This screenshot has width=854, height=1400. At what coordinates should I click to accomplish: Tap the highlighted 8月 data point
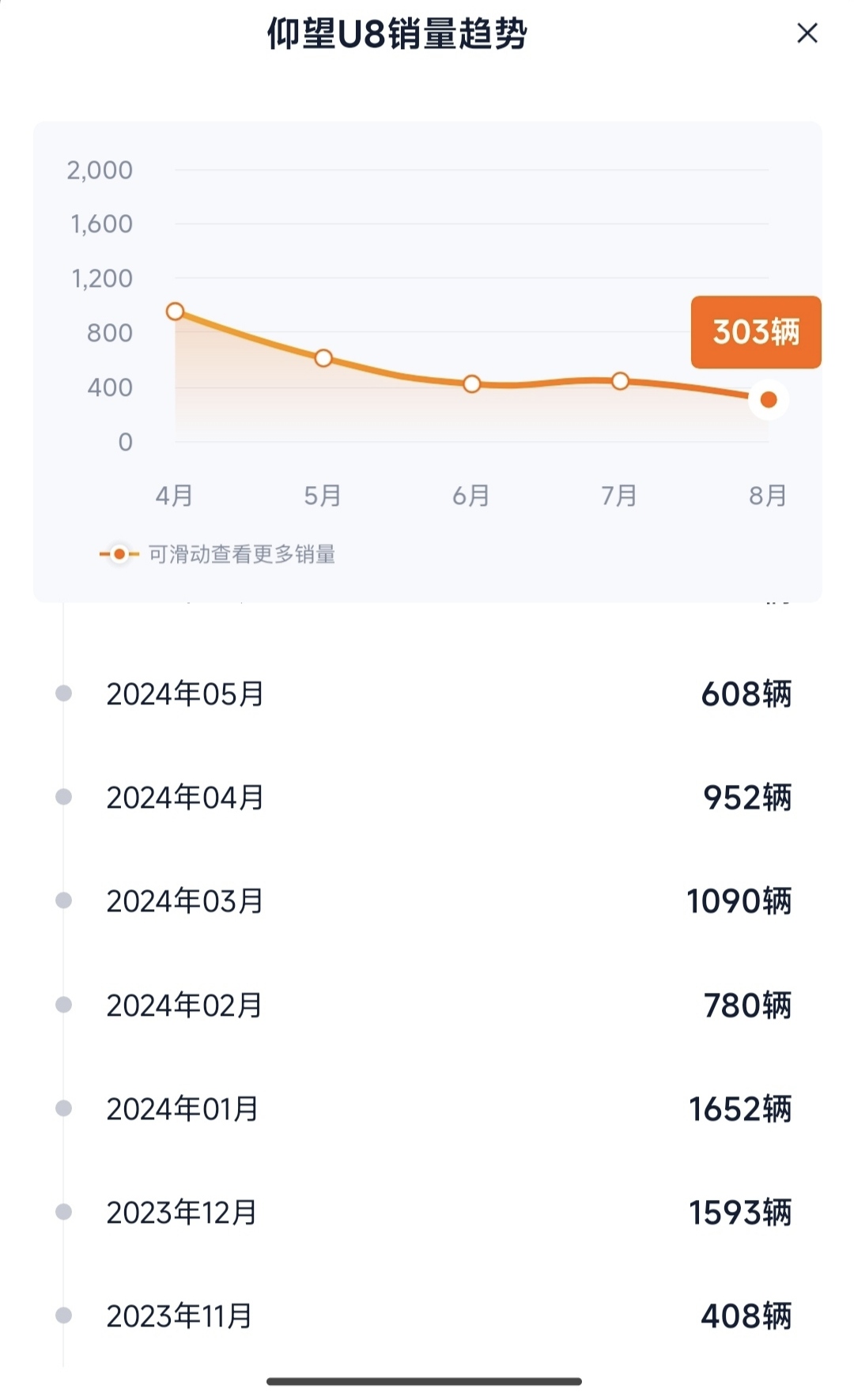769,400
